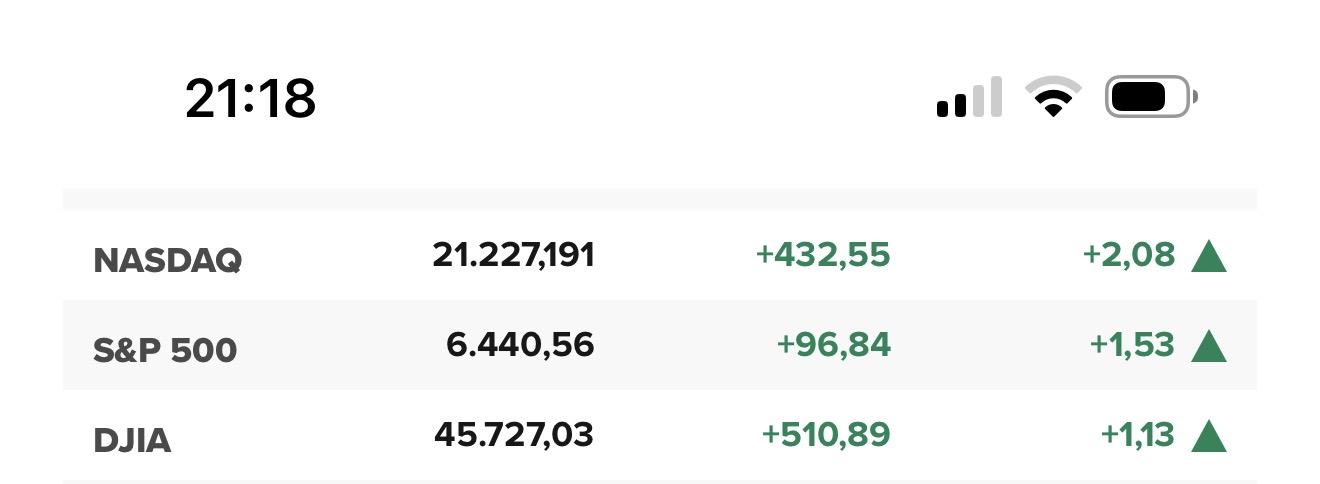
Task: View DJIA index details
Action: click(132, 438)
